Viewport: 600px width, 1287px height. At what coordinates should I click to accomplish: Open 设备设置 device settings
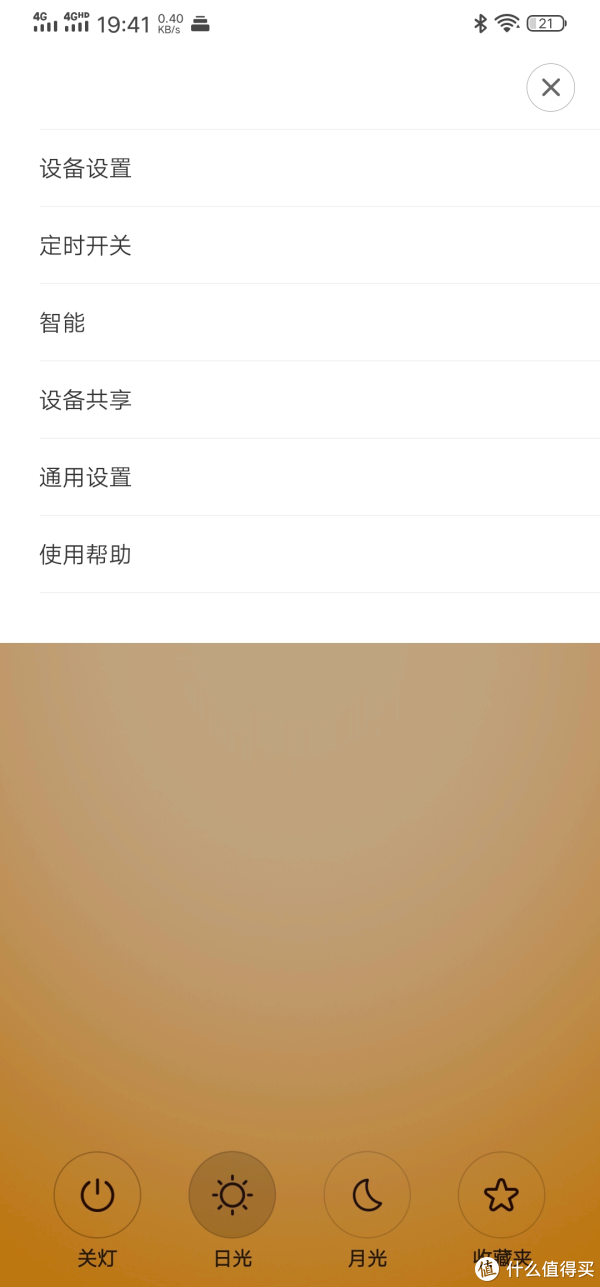pos(320,168)
